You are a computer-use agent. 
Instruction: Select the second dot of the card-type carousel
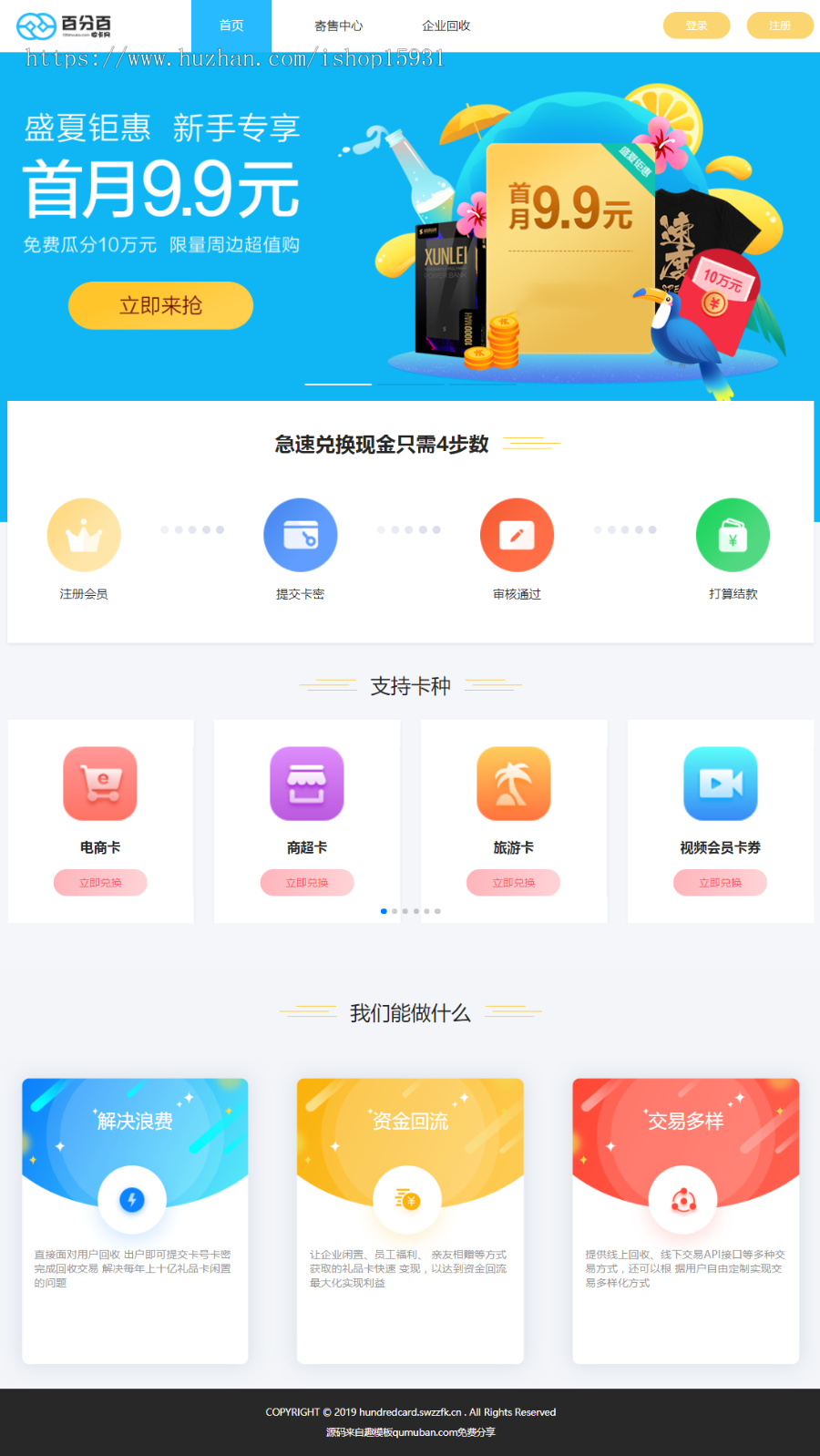(x=395, y=911)
